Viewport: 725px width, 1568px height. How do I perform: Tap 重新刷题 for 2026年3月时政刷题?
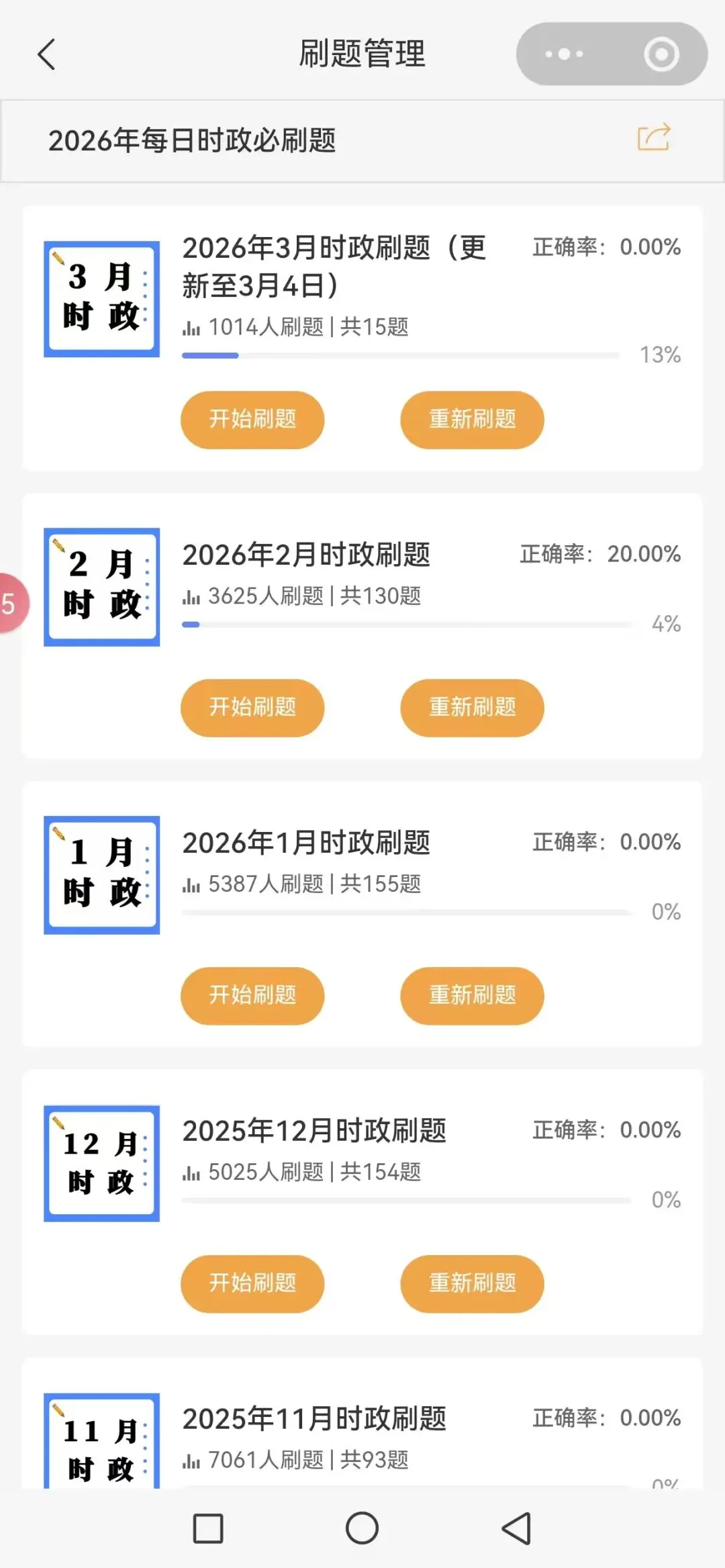tap(472, 420)
